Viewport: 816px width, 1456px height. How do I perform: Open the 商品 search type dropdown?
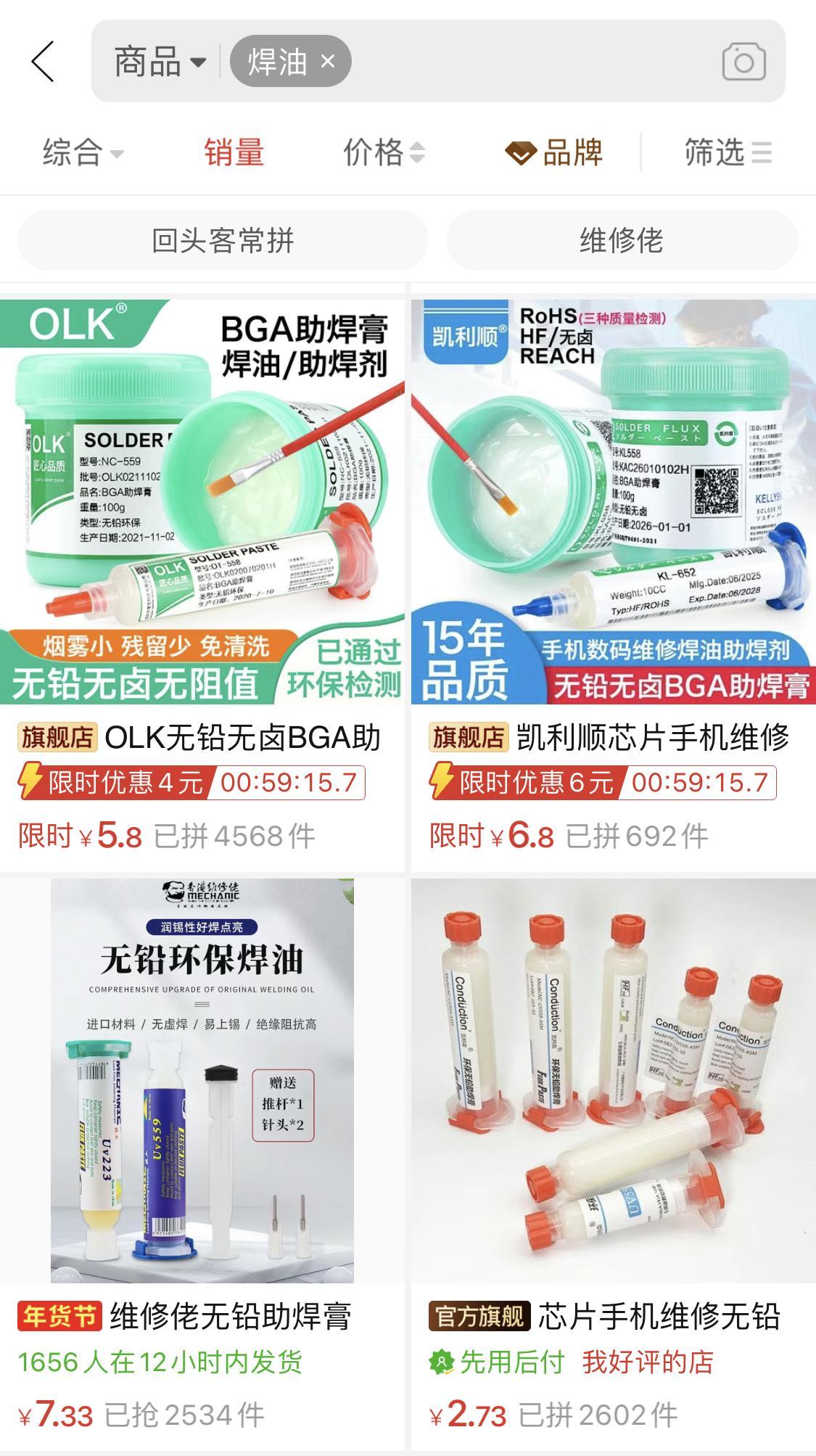click(x=160, y=62)
